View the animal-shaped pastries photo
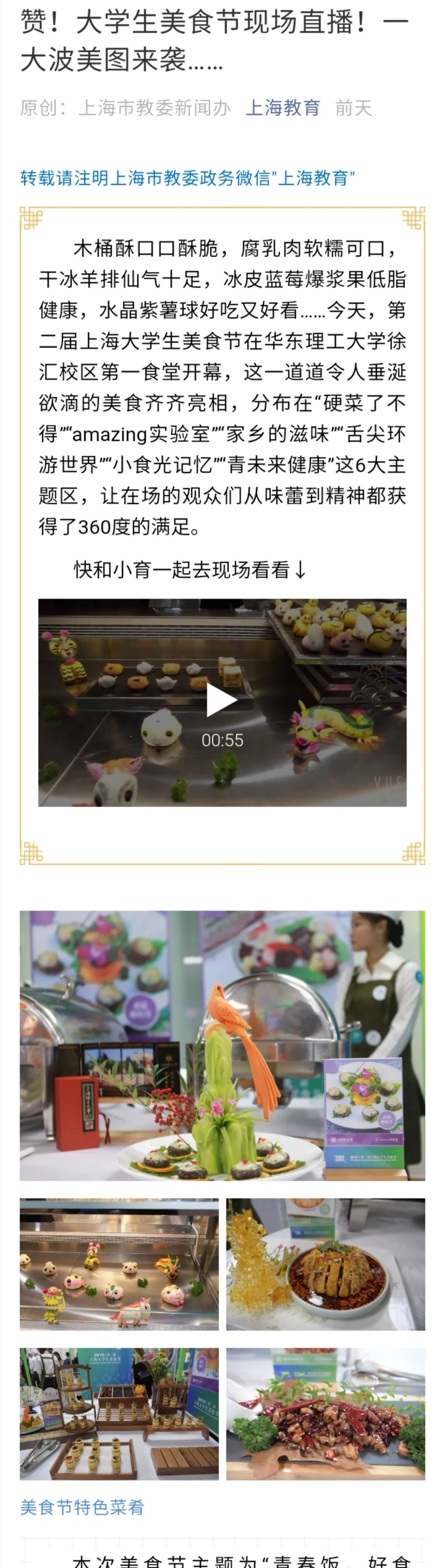Viewport: 445px width, 1568px height. pos(119,1264)
